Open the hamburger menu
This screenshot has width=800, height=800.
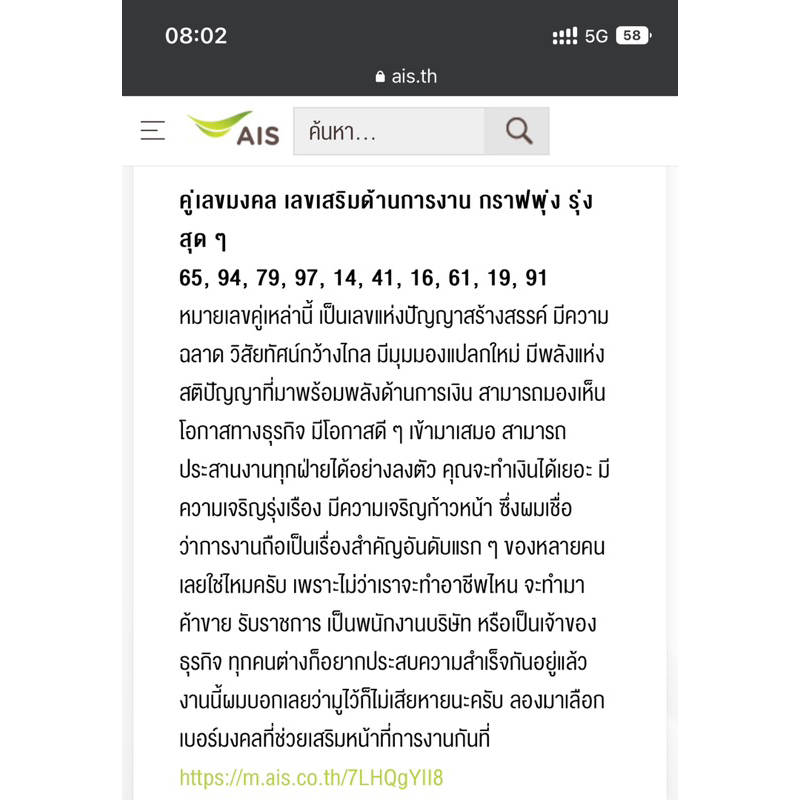coord(153,131)
